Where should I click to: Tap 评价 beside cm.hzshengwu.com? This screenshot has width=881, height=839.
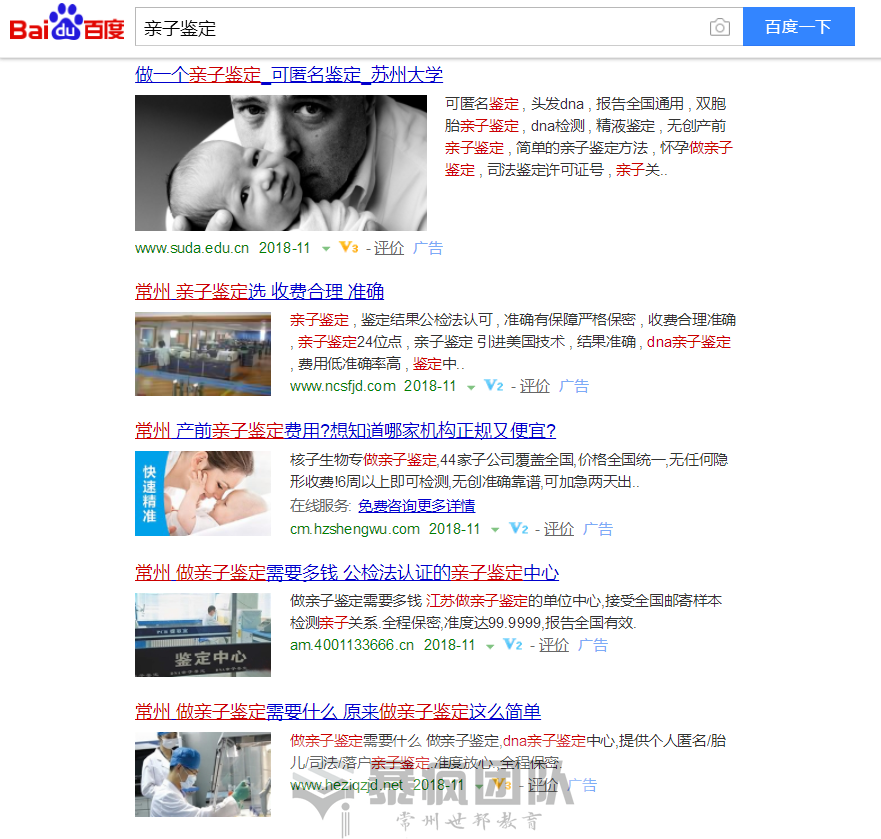pyautogui.click(x=559, y=529)
